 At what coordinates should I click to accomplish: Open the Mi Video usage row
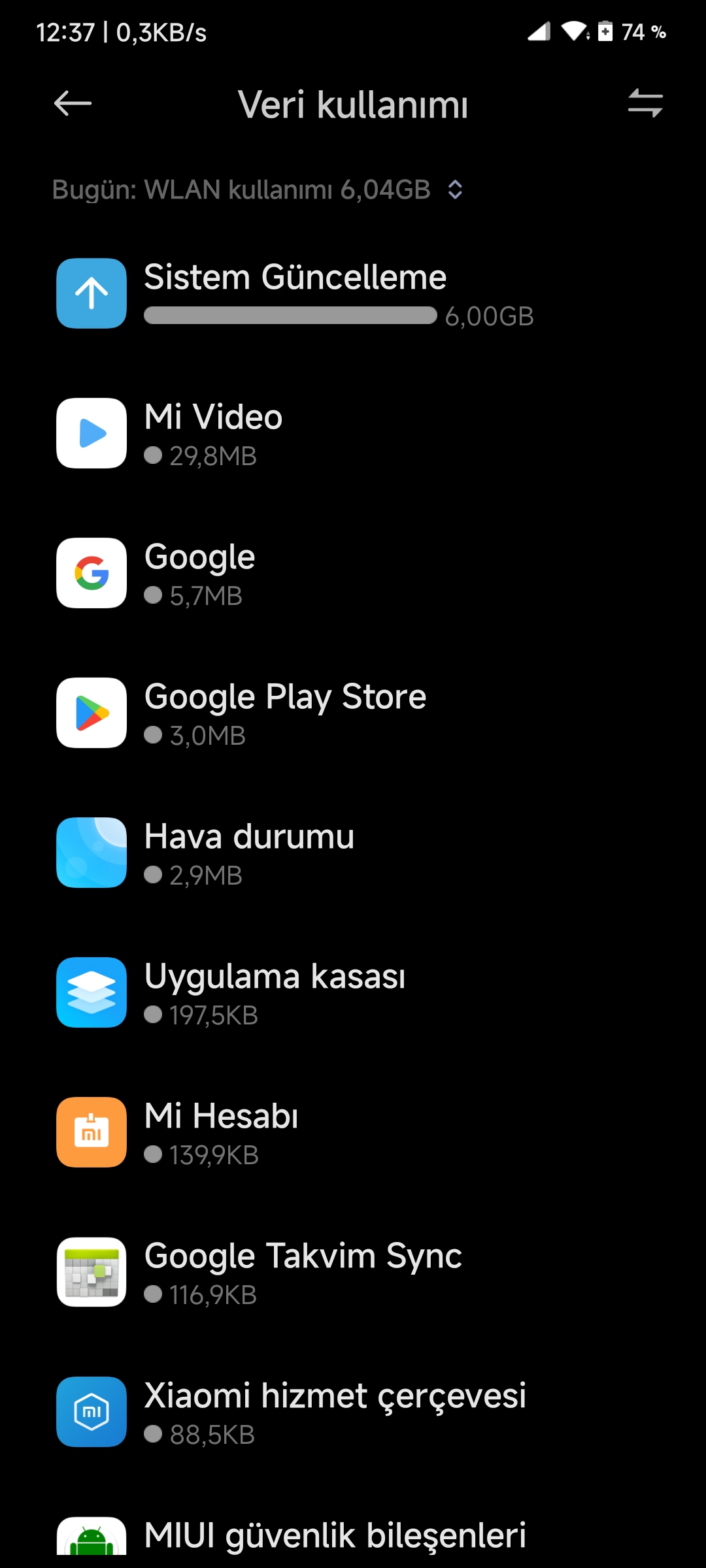[353, 433]
